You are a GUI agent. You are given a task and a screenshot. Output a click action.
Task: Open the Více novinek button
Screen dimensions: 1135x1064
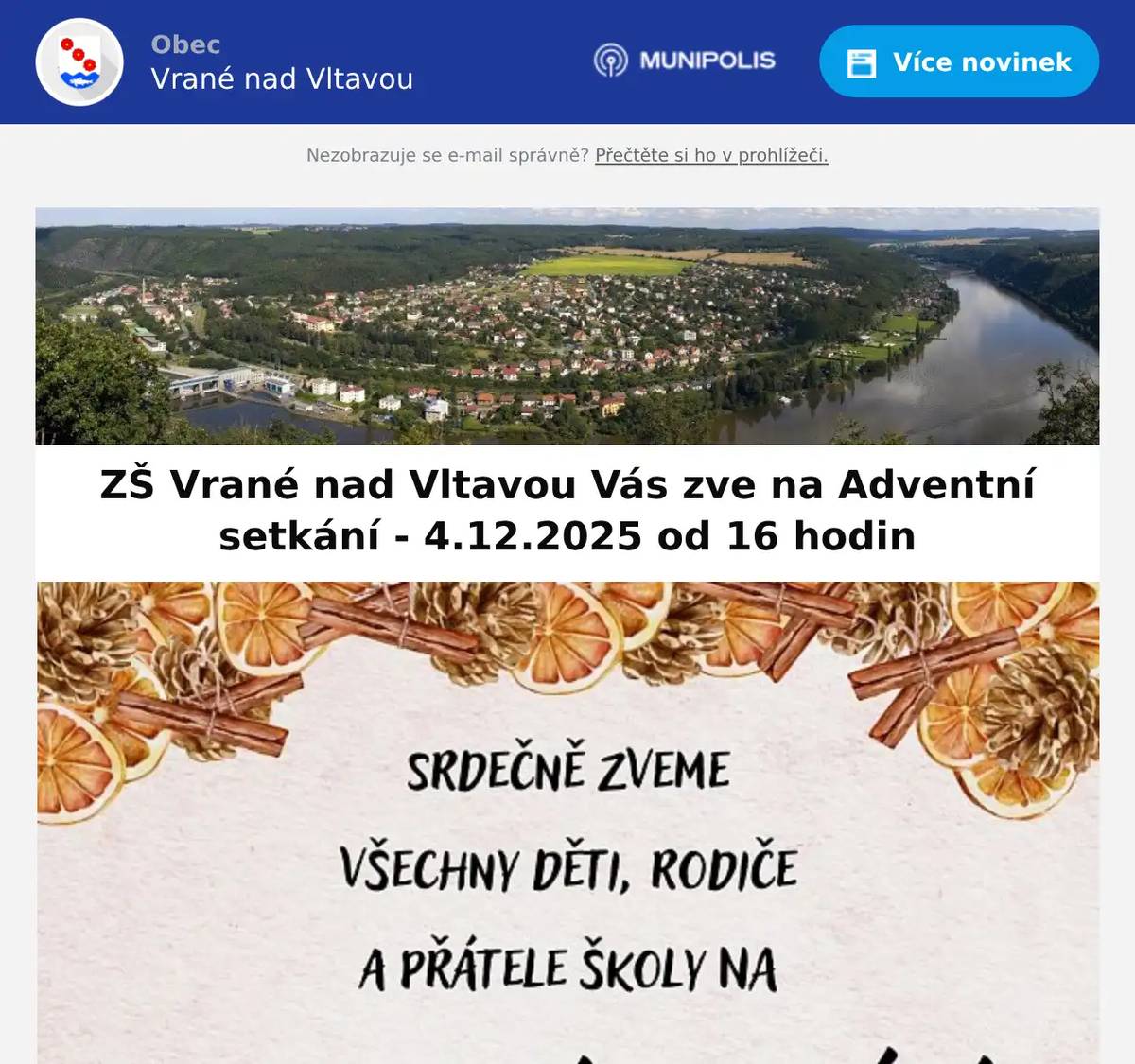pos(958,61)
